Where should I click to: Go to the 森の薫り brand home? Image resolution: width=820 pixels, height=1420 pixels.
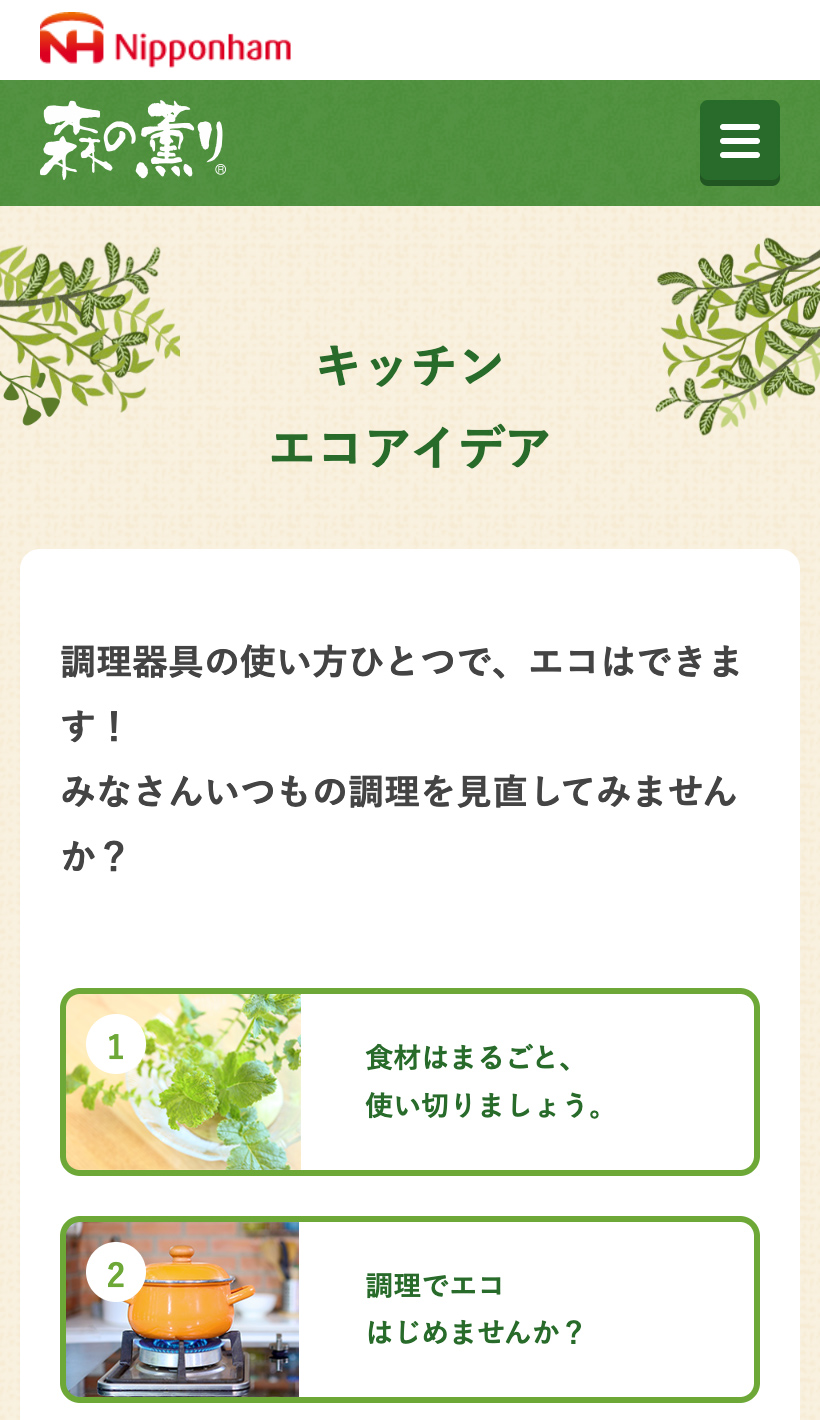click(134, 140)
